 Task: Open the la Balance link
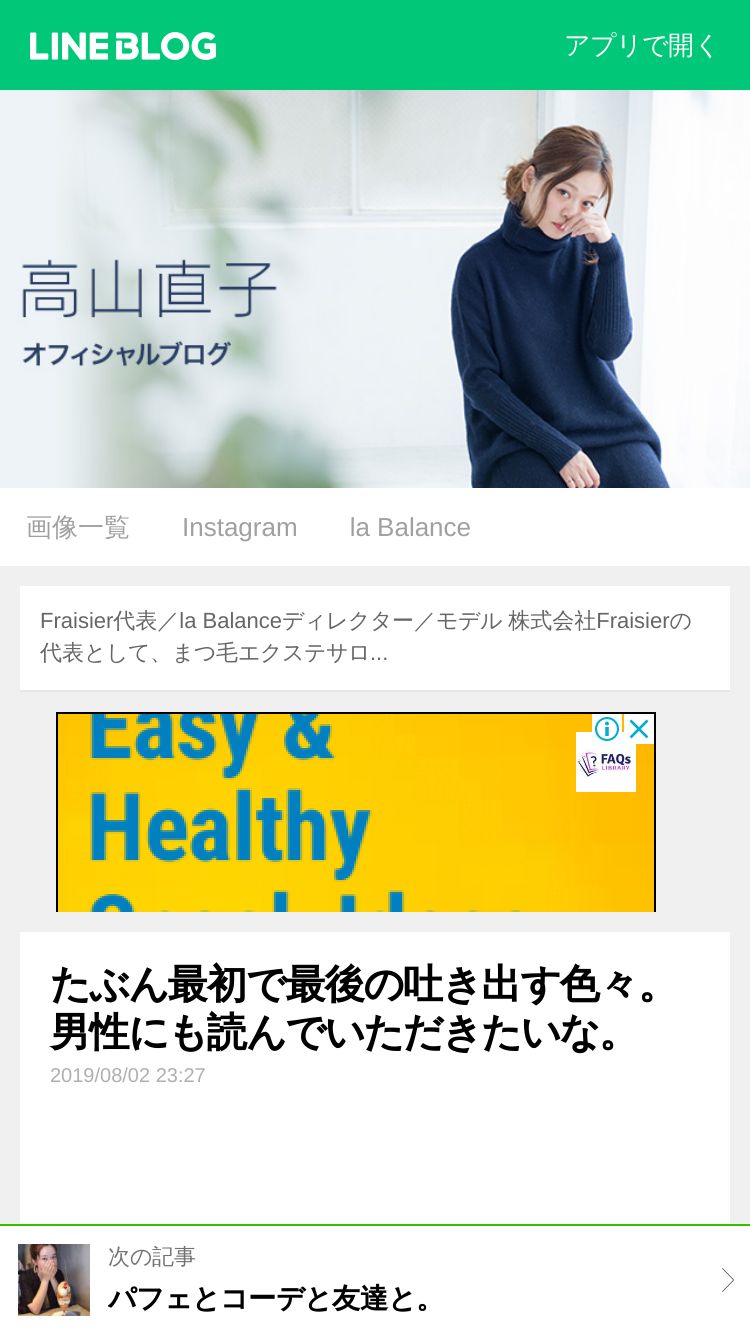[x=410, y=527]
